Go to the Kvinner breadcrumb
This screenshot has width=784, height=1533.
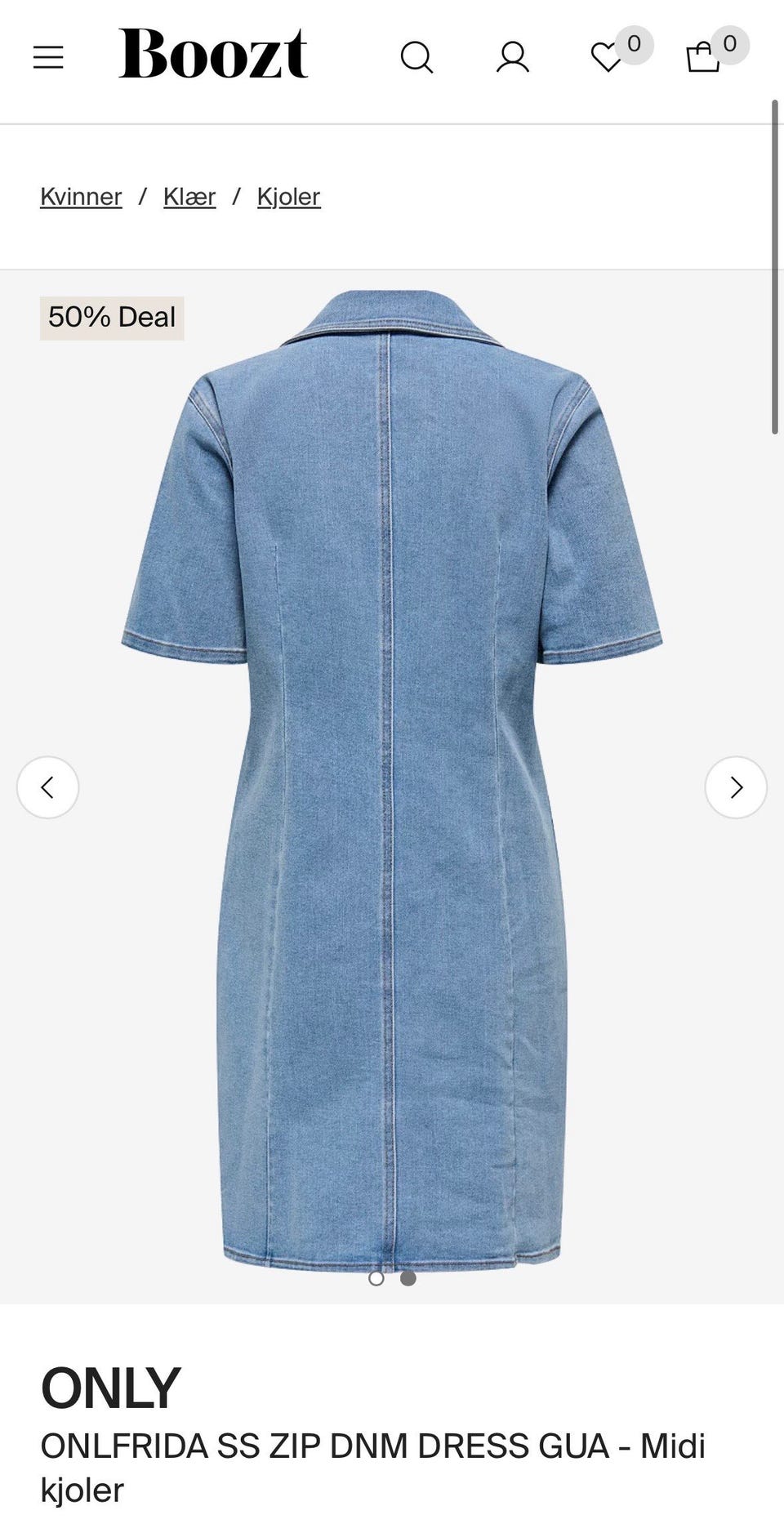[x=81, y=197]
